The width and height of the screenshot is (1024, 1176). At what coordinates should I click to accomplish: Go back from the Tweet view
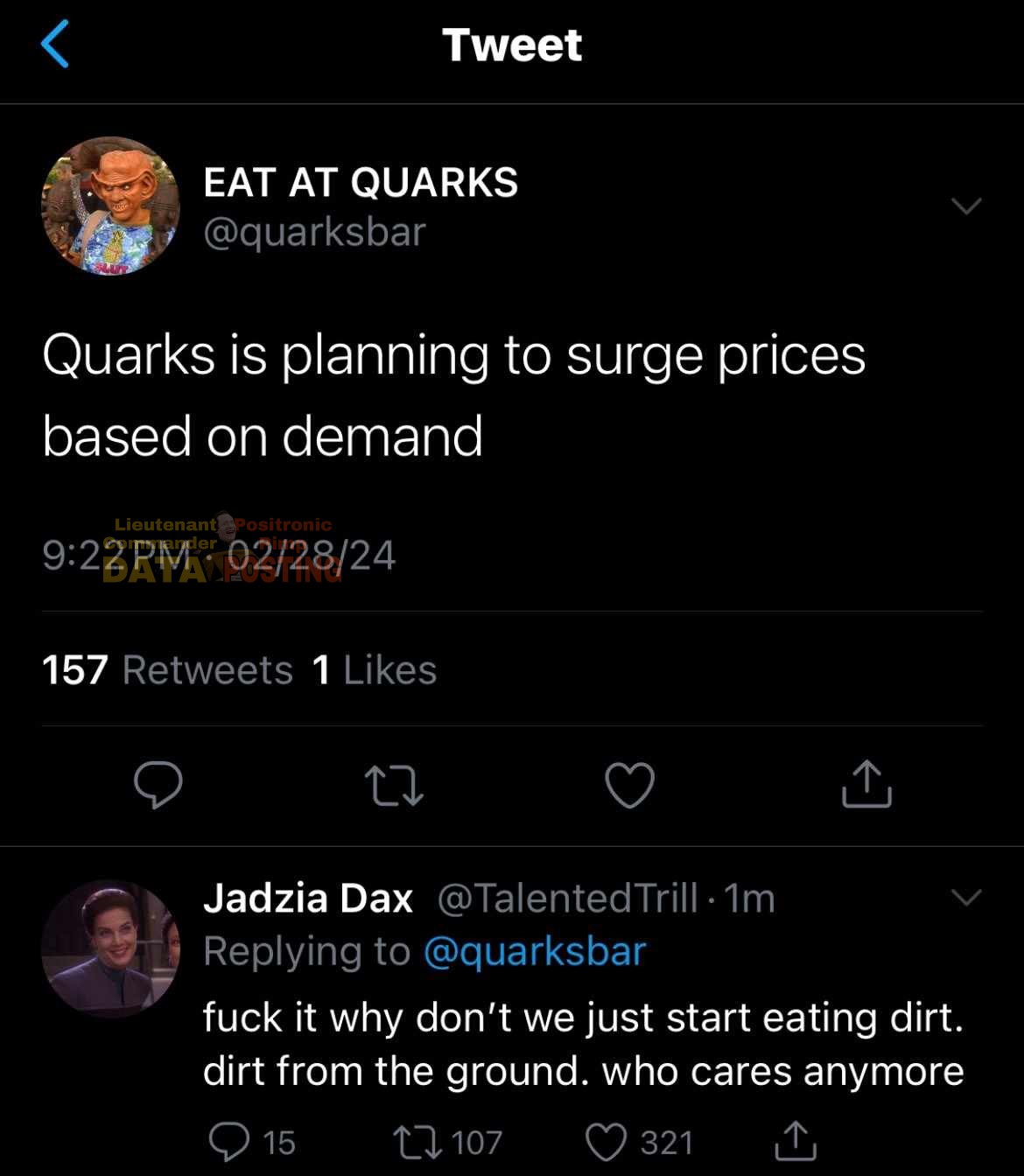tap(54, 45)
